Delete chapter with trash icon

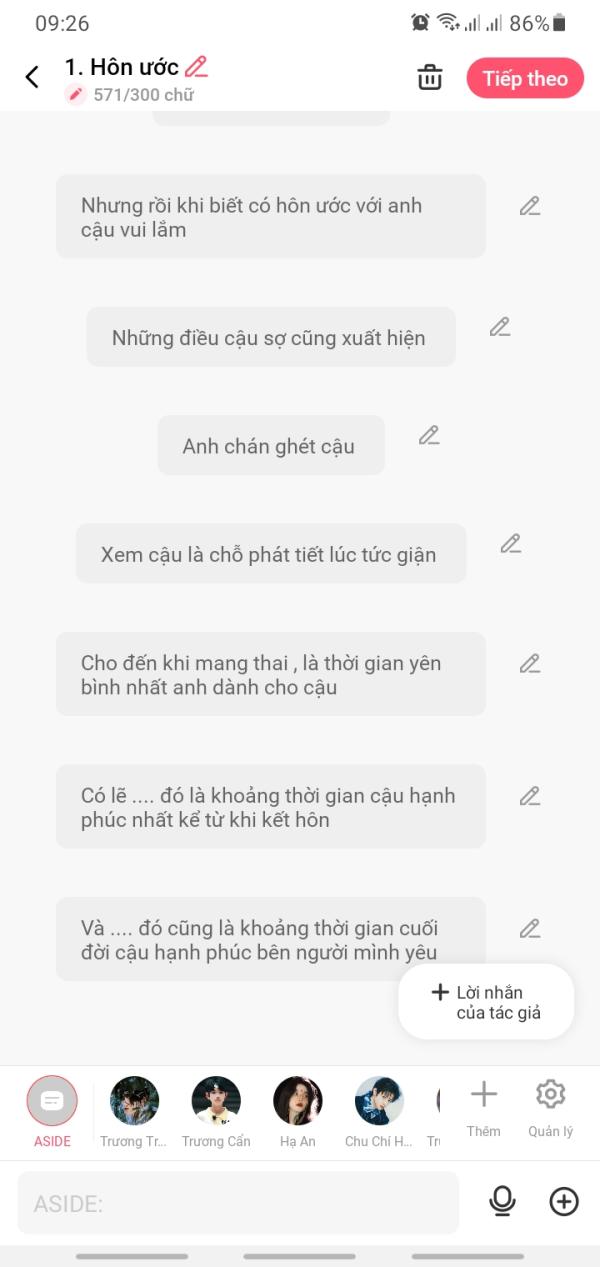(x=430, y=77)
